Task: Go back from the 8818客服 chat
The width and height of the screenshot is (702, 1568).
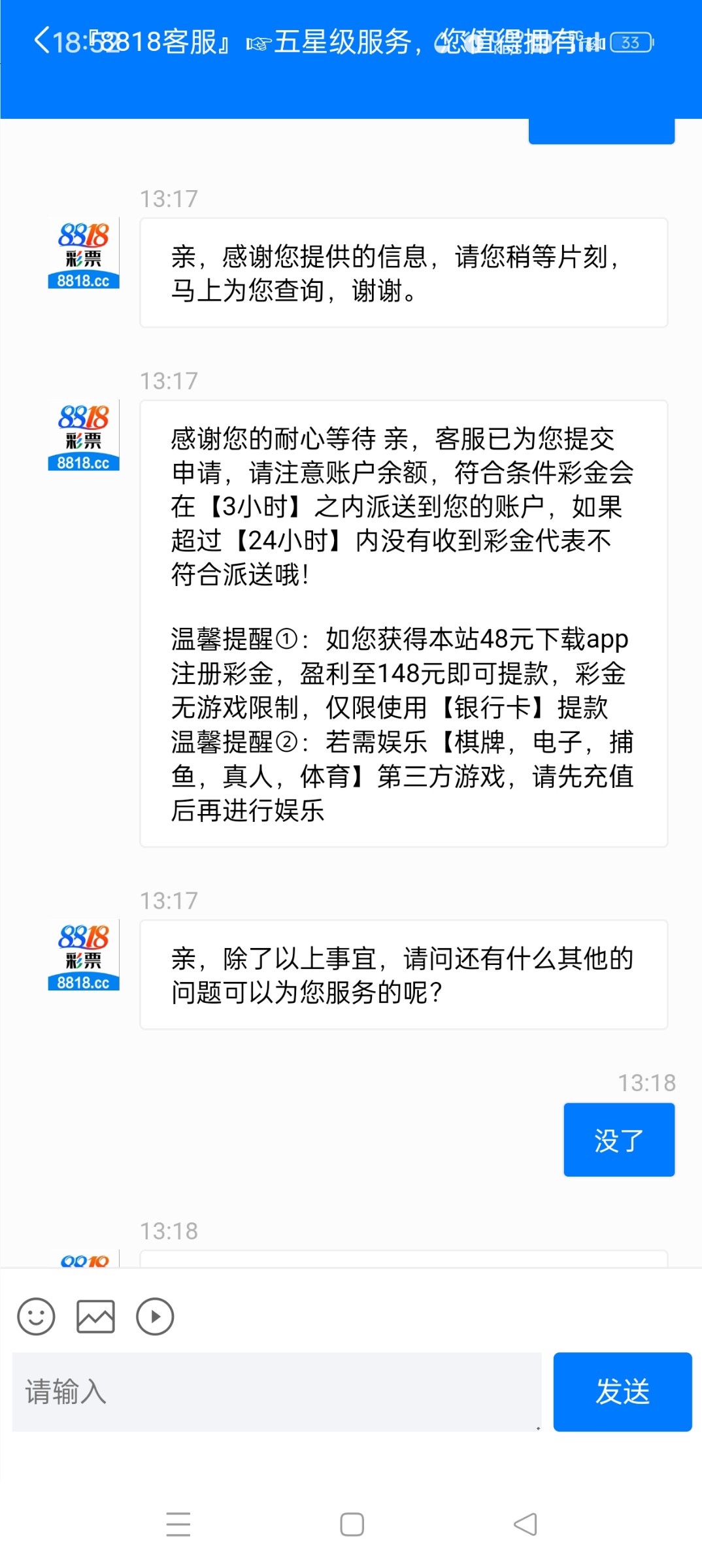Action: (x=42, y=41)
